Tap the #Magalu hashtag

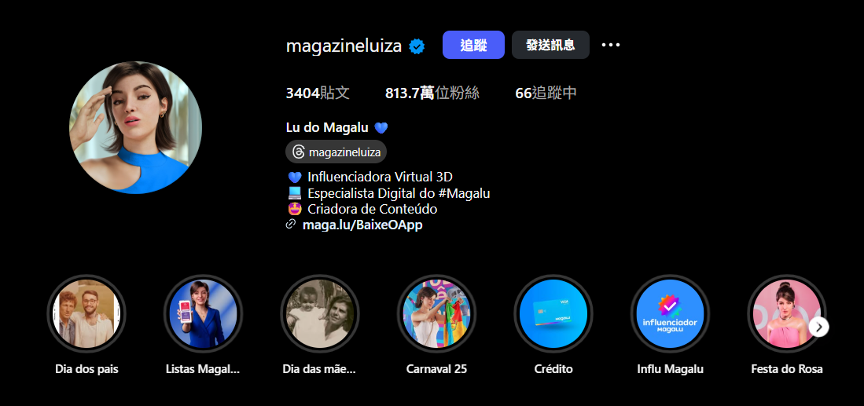point(463,193)
